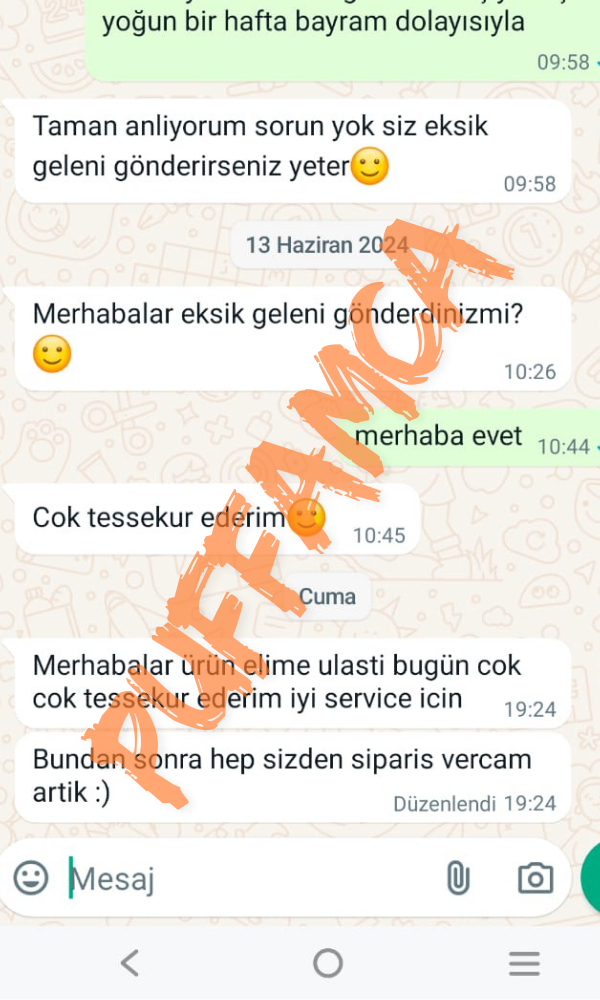Go to the home screen
The image size is (600, 1000).
327,963
